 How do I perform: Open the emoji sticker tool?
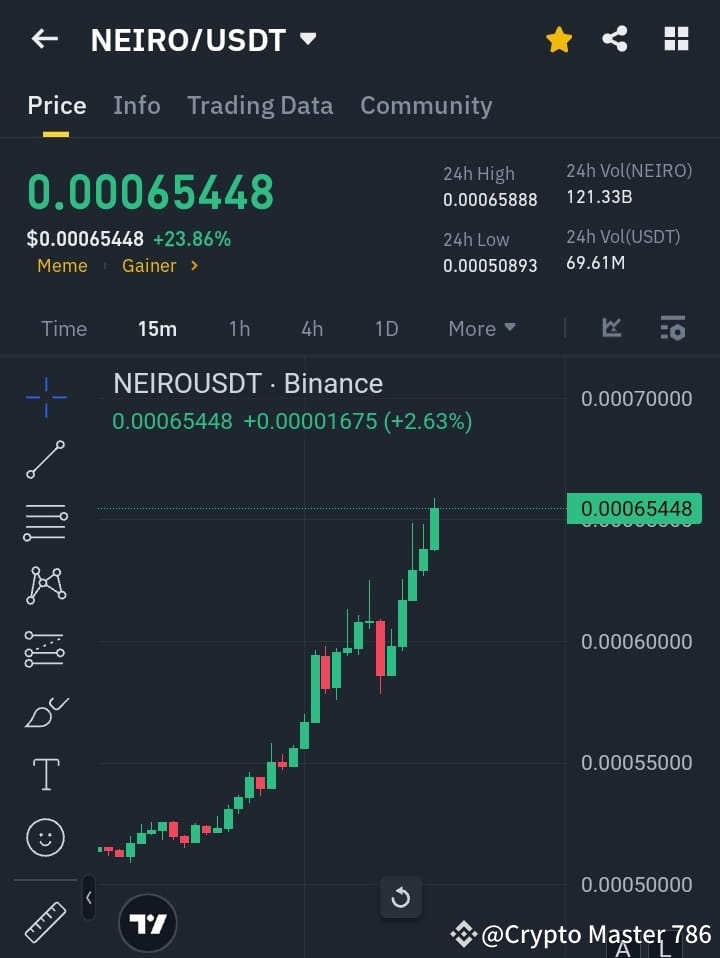coord(44,837)
